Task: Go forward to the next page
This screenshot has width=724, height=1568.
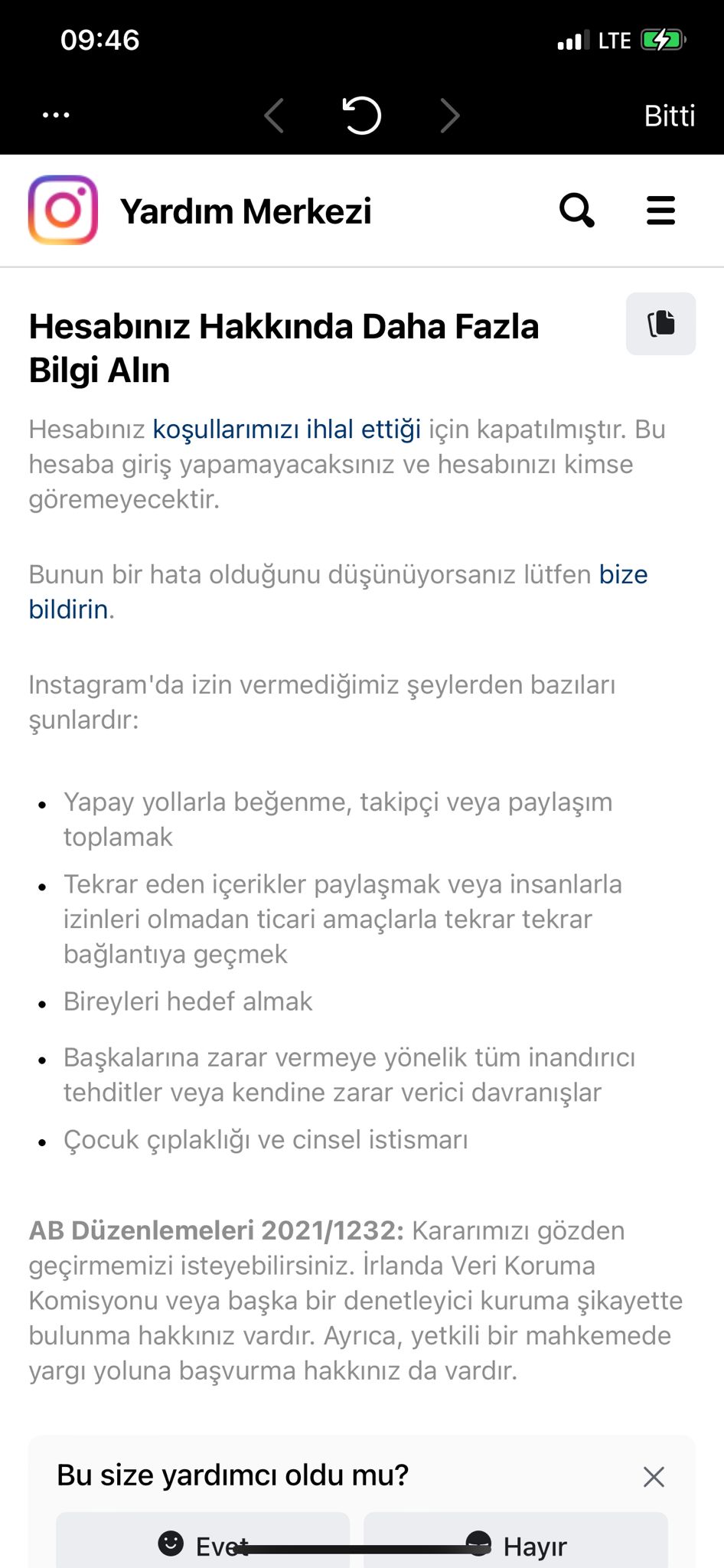Action: [450, 116]
